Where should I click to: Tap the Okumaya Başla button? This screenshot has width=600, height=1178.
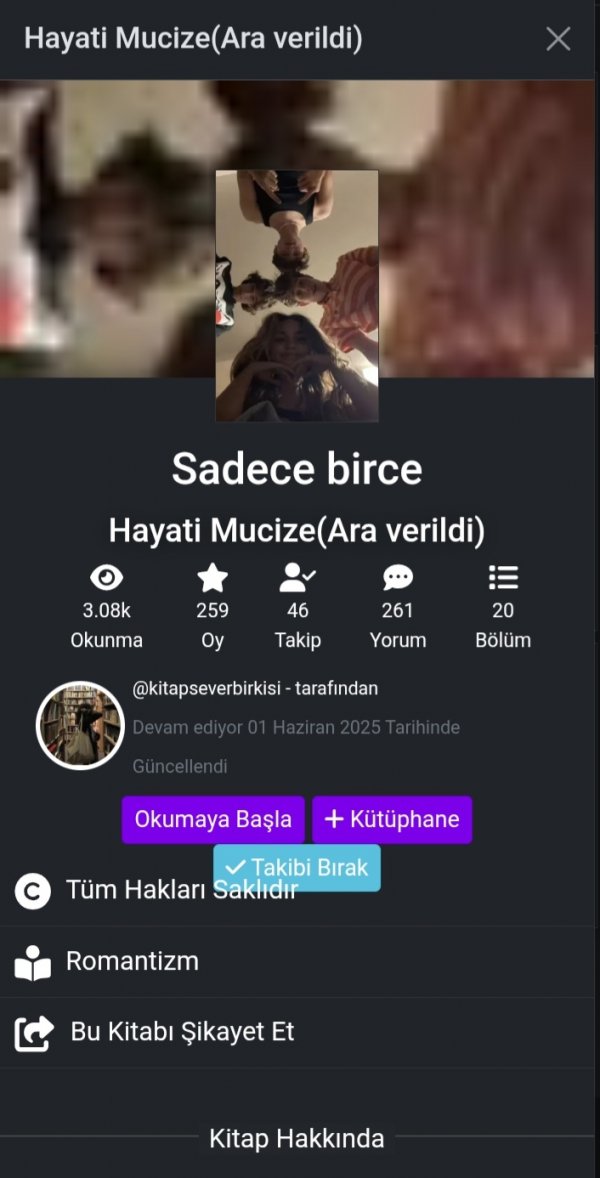(x=213, y=819)
